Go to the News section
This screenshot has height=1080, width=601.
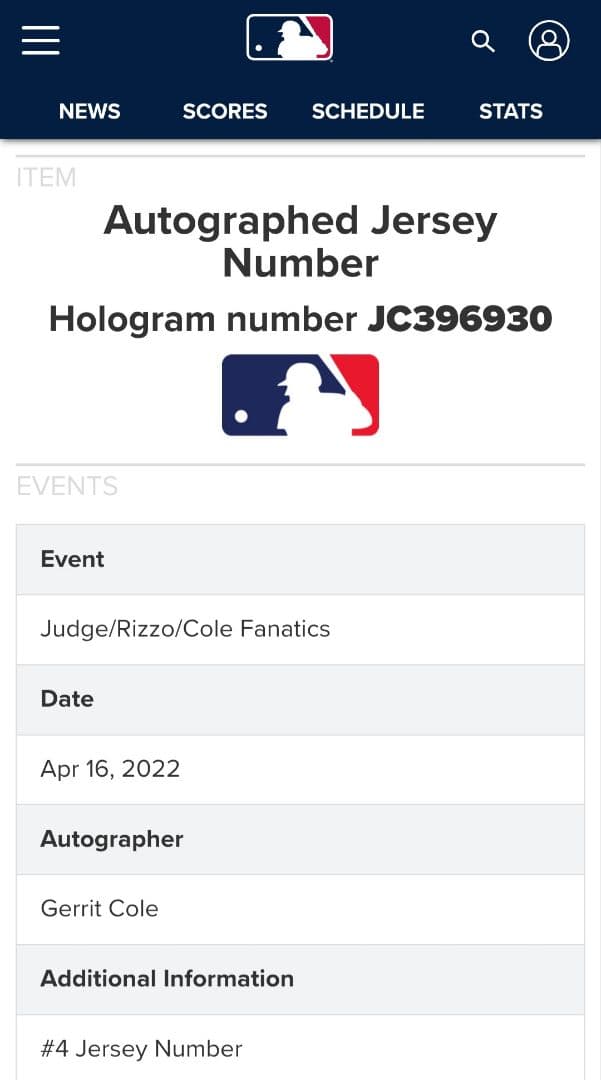coord(89,111)
